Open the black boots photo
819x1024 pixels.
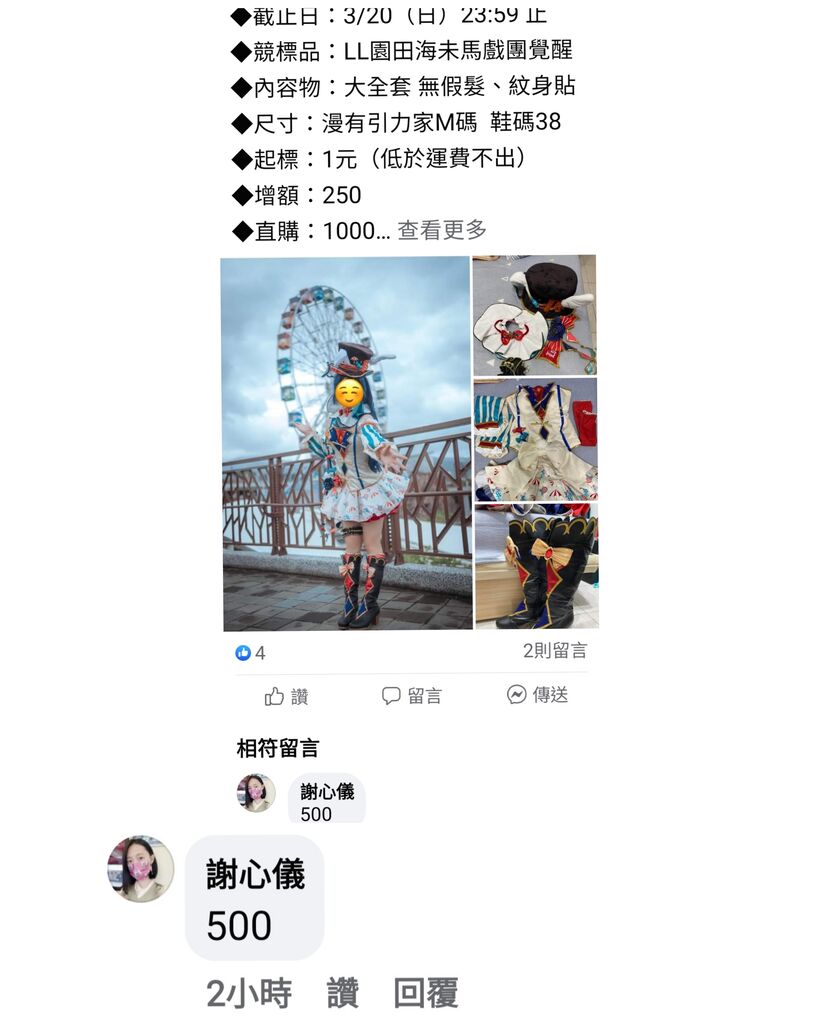point(534,567)
